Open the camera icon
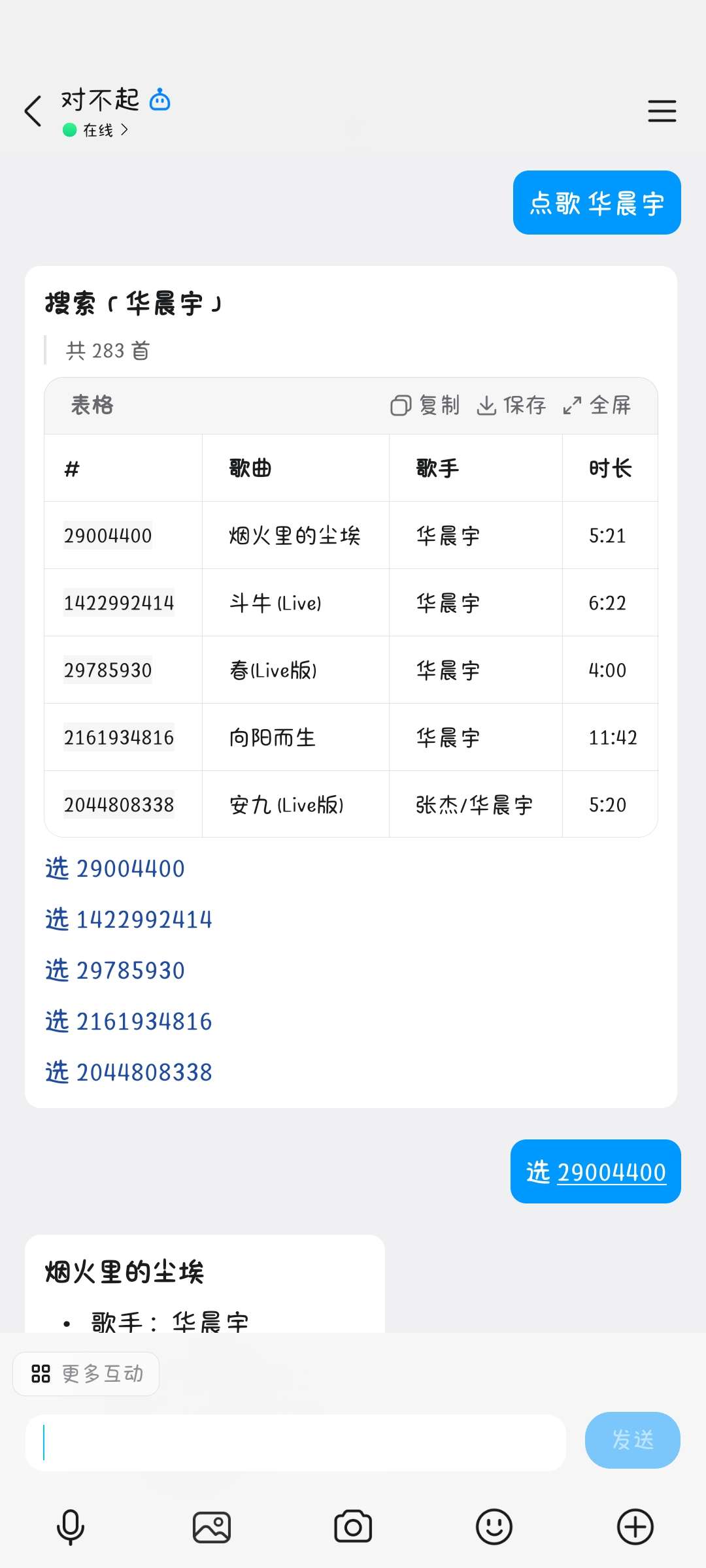 [x=353, y=1526]
